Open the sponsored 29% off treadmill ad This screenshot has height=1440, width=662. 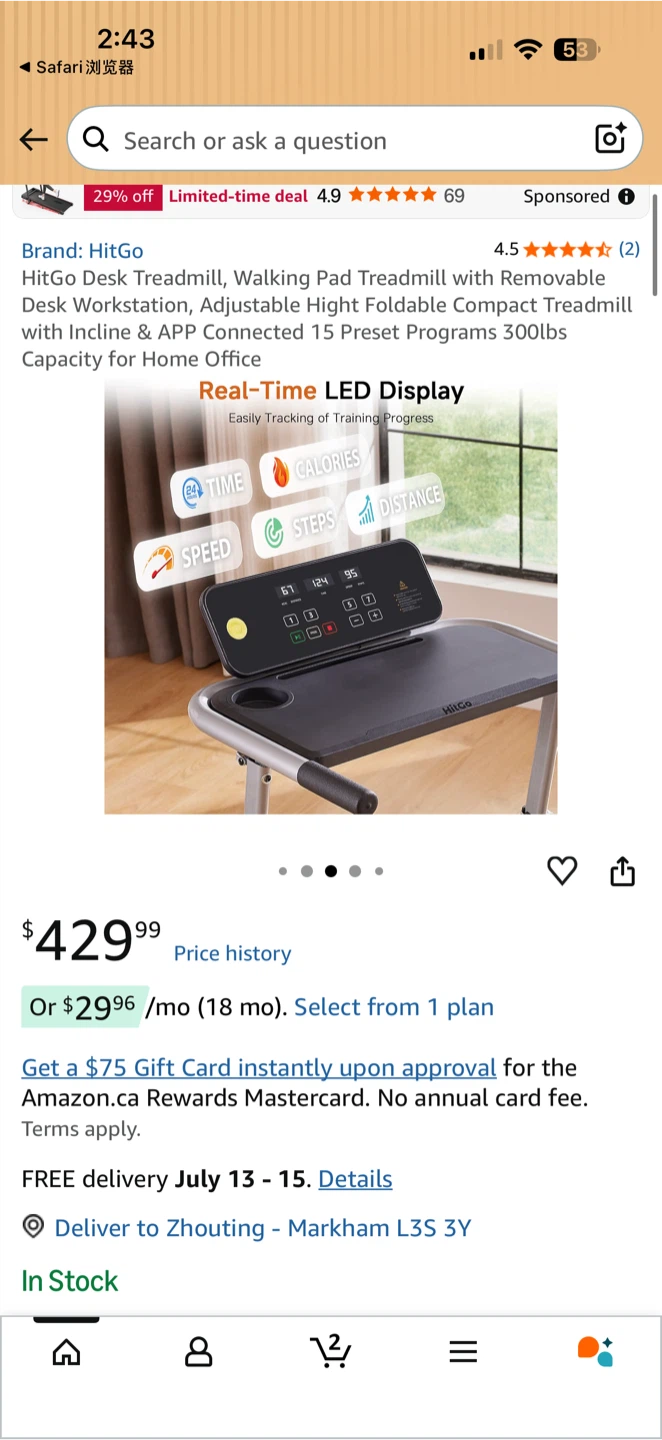331,197
